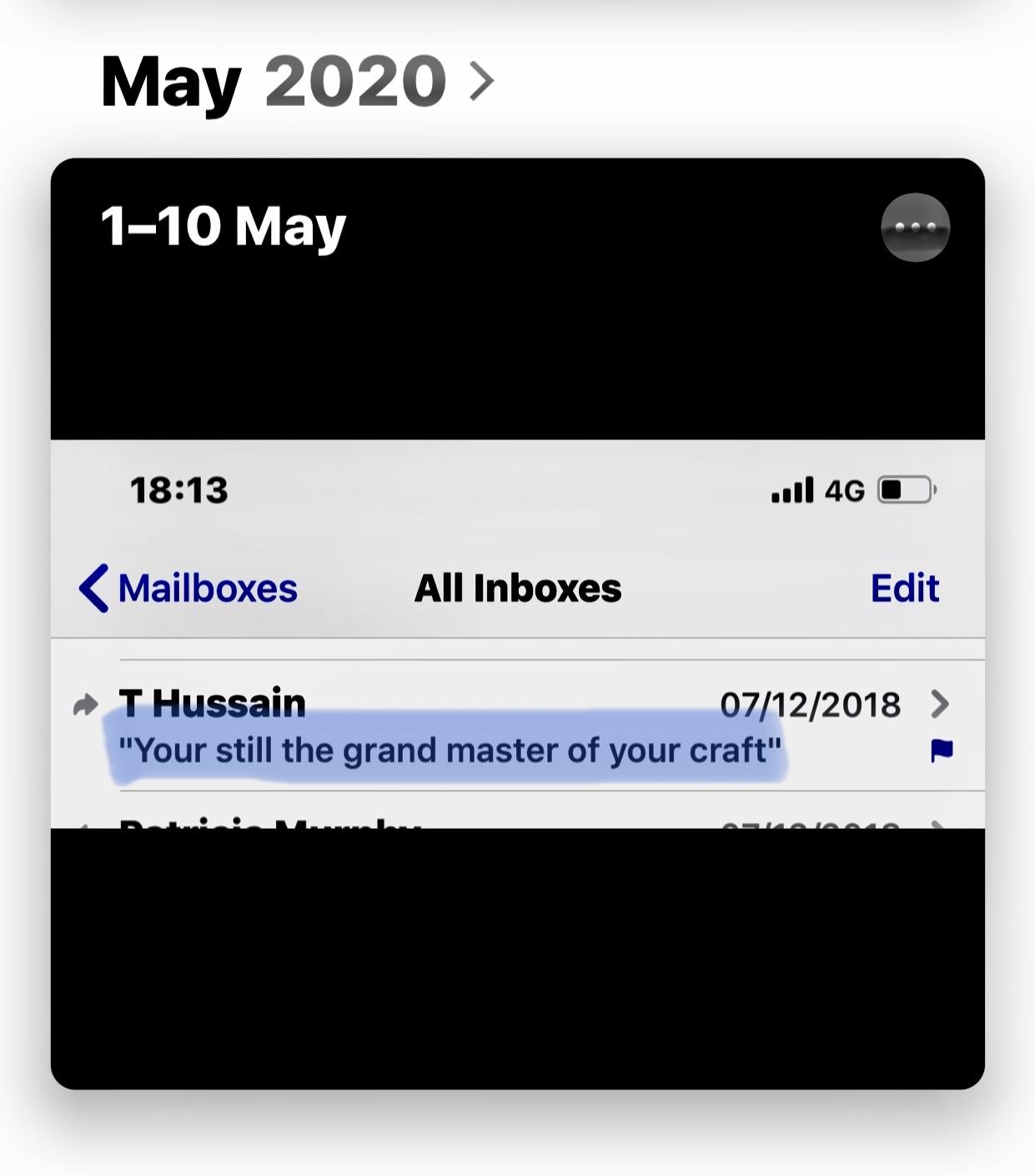Open the May 2020 month view
1035x1176 pixels.
click(297, 82)
